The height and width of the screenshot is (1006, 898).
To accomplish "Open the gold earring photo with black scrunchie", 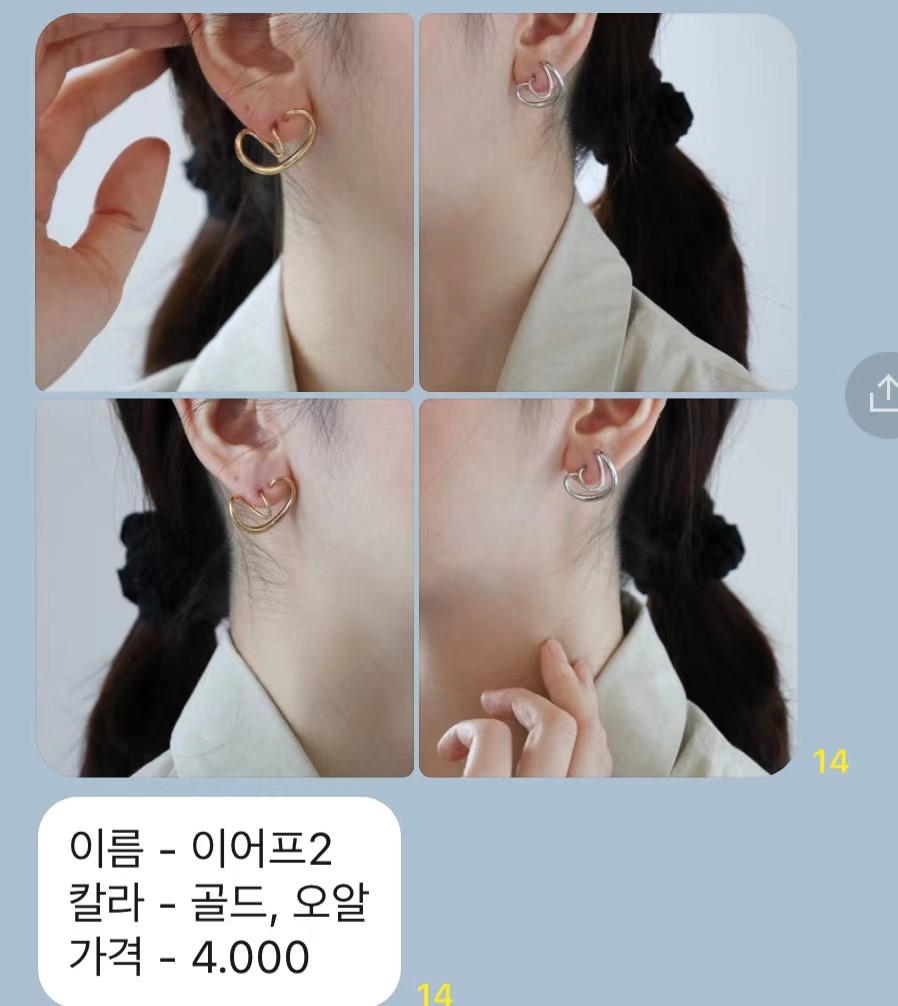I will pyautogui.click(x=225, y=588).
